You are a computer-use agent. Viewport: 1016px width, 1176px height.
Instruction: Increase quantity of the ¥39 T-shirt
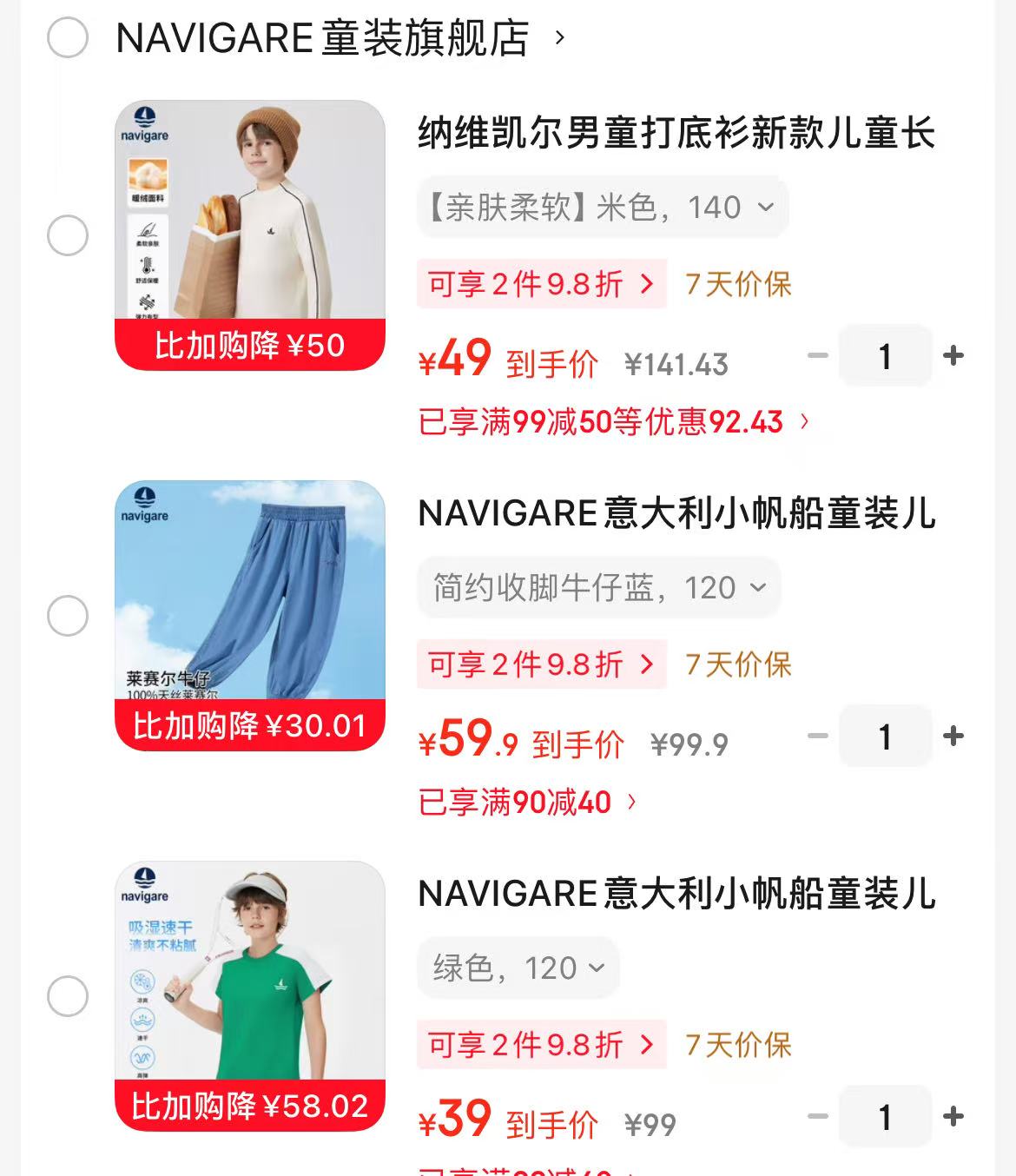(x=953, y=1117)
